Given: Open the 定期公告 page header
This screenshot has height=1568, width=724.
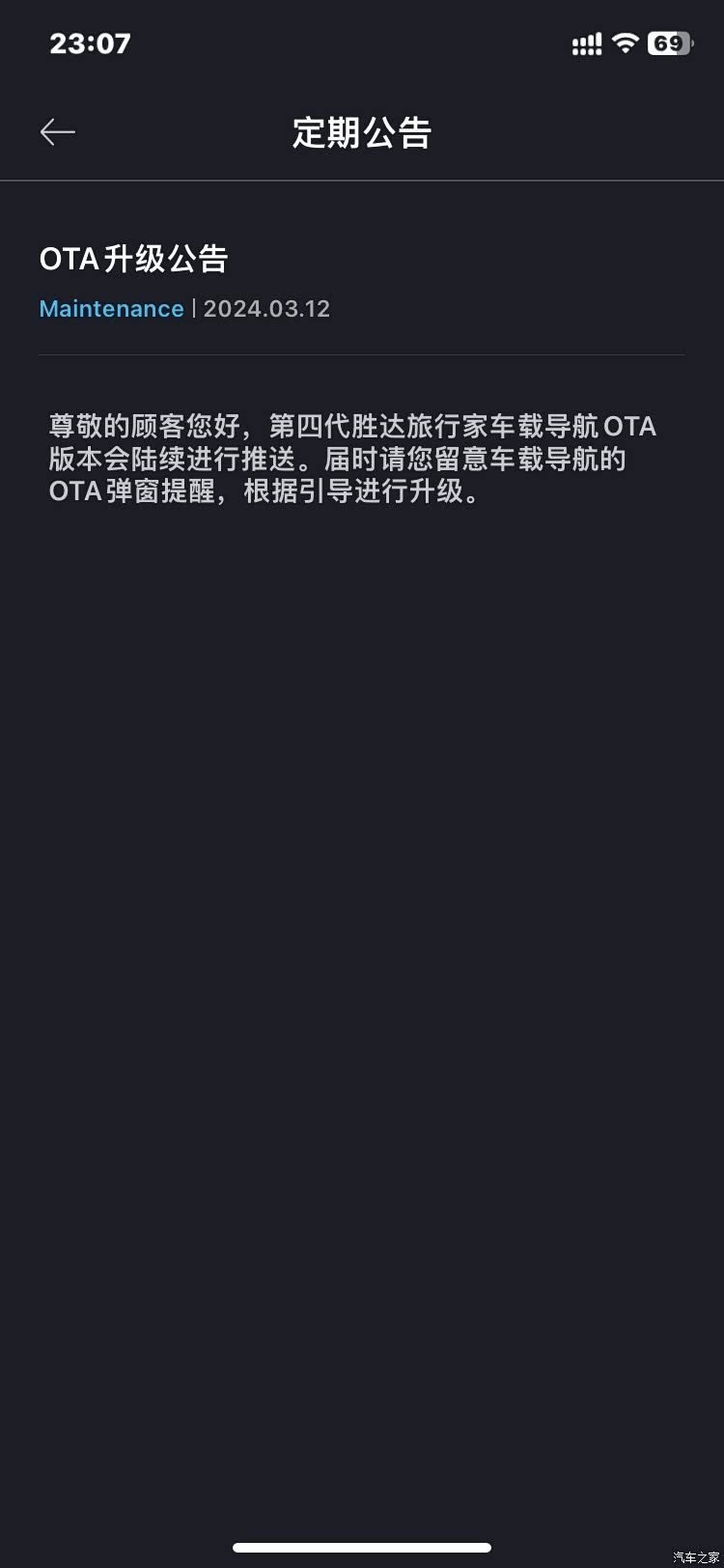Looking at the screenshot, I should (x=362, y=133).
